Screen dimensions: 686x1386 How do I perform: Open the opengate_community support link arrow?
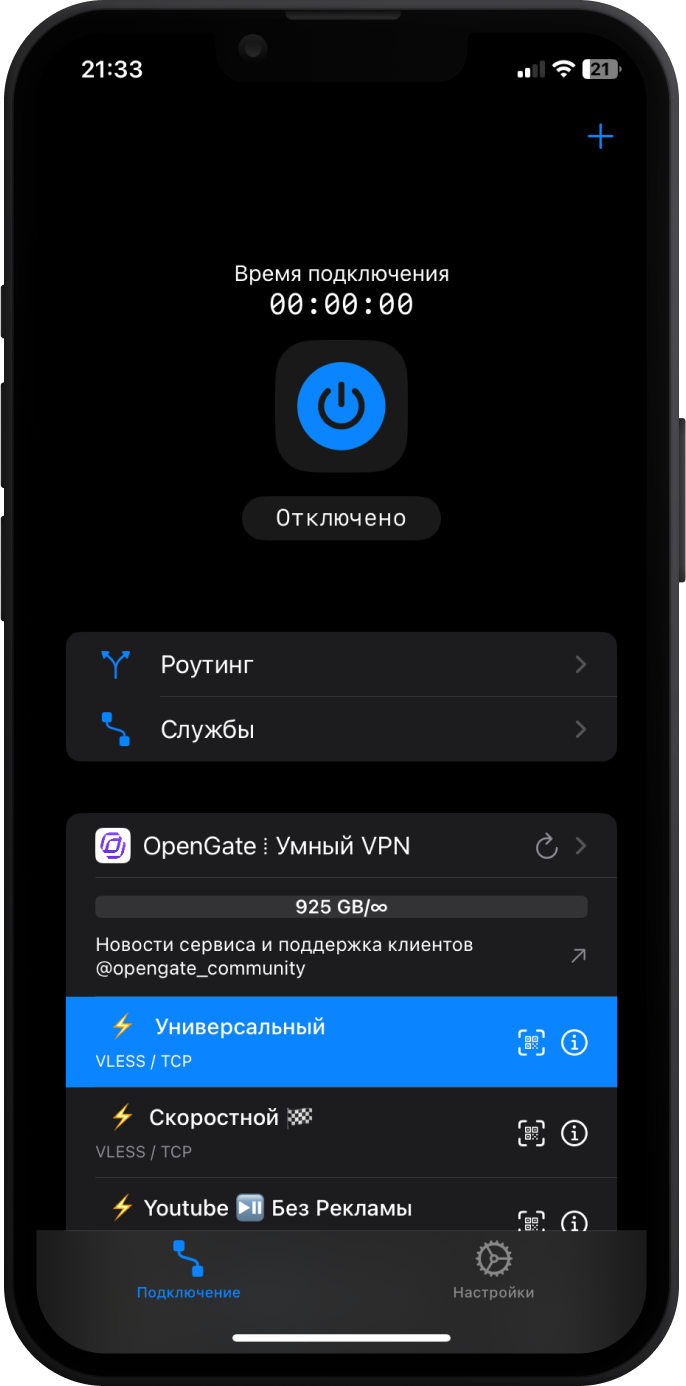(578, 956)
